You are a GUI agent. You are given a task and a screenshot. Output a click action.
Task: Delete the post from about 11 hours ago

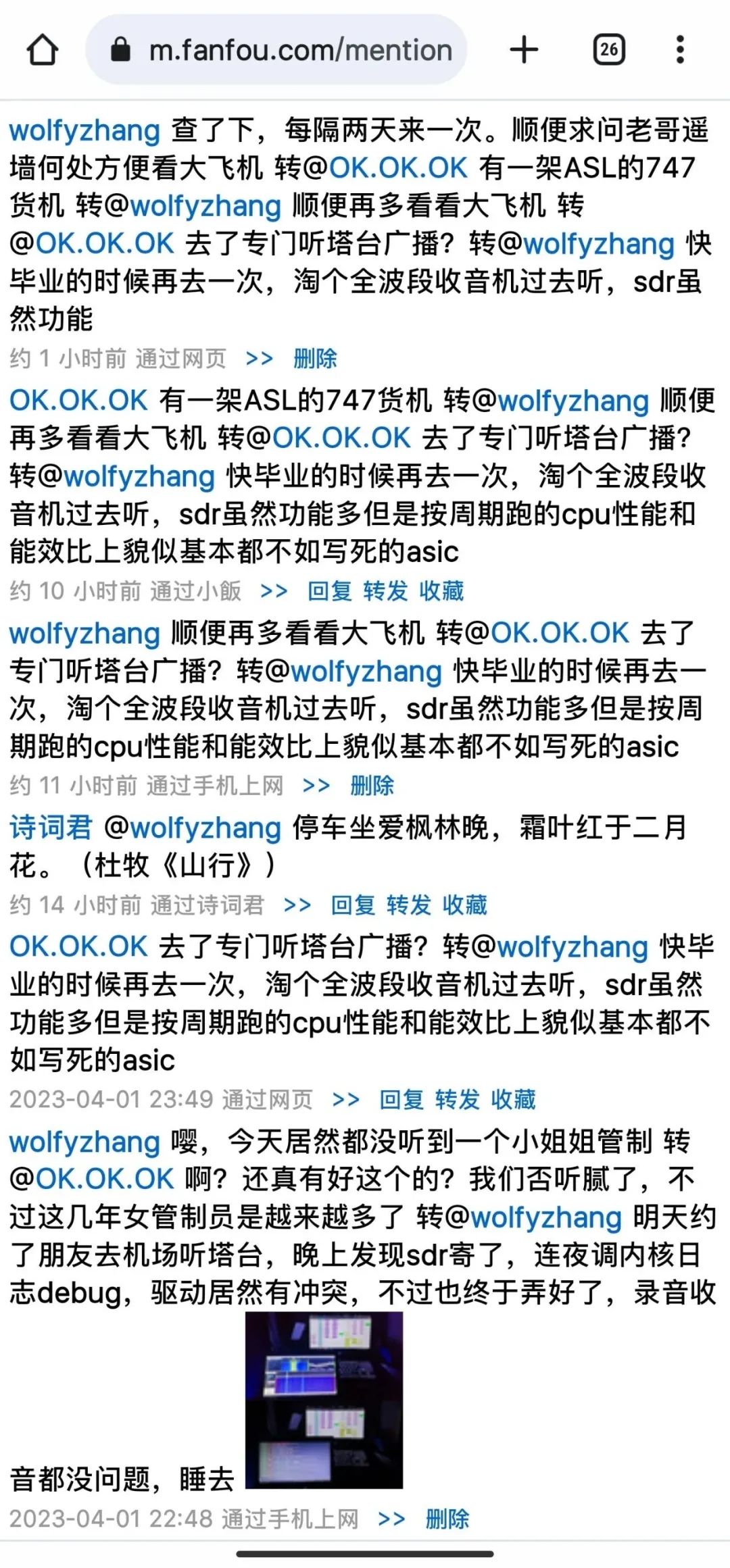pyautogui.click(x=372, y=785)
